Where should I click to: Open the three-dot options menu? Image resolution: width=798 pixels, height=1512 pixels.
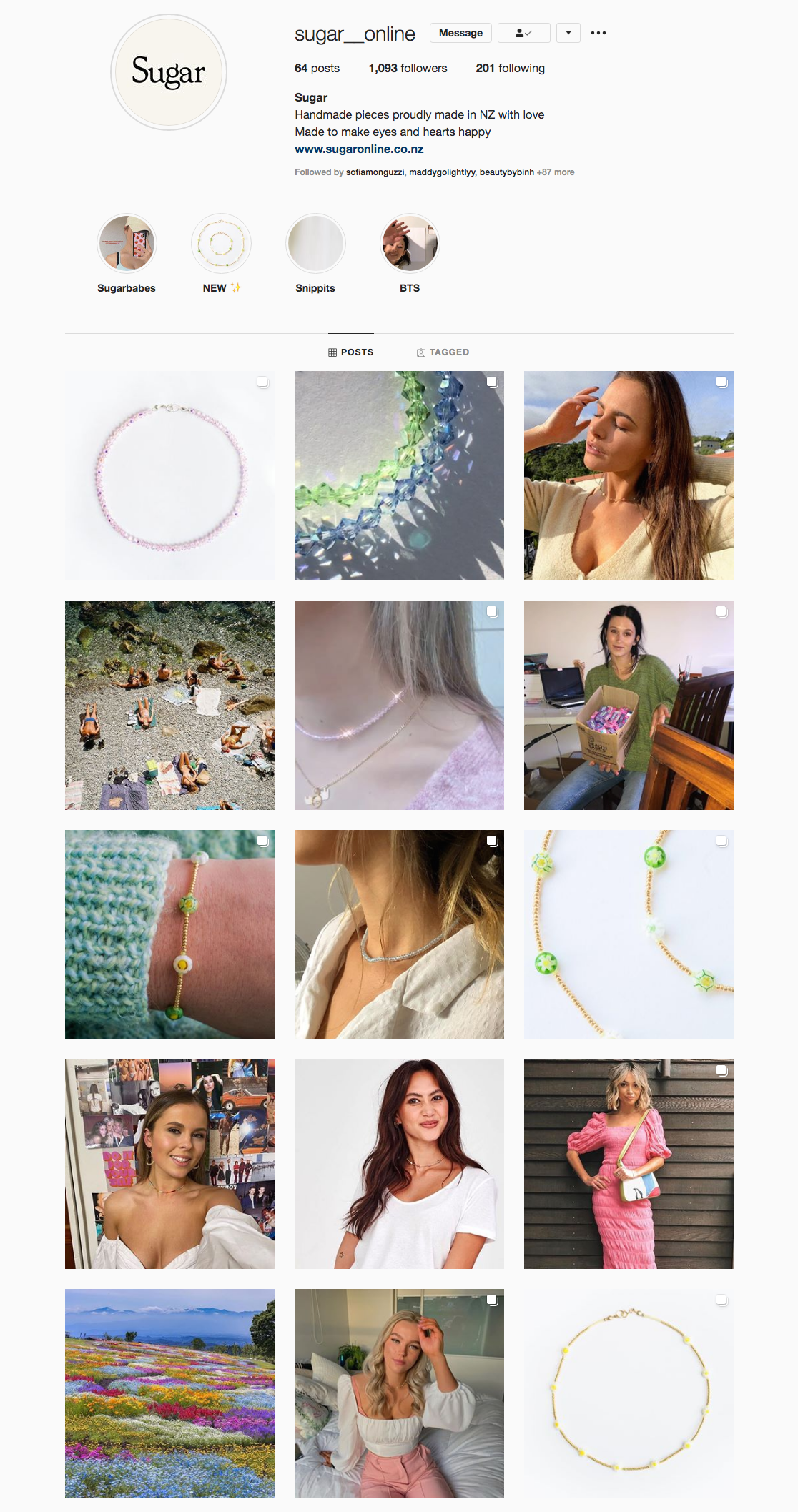tap(598, 33)
